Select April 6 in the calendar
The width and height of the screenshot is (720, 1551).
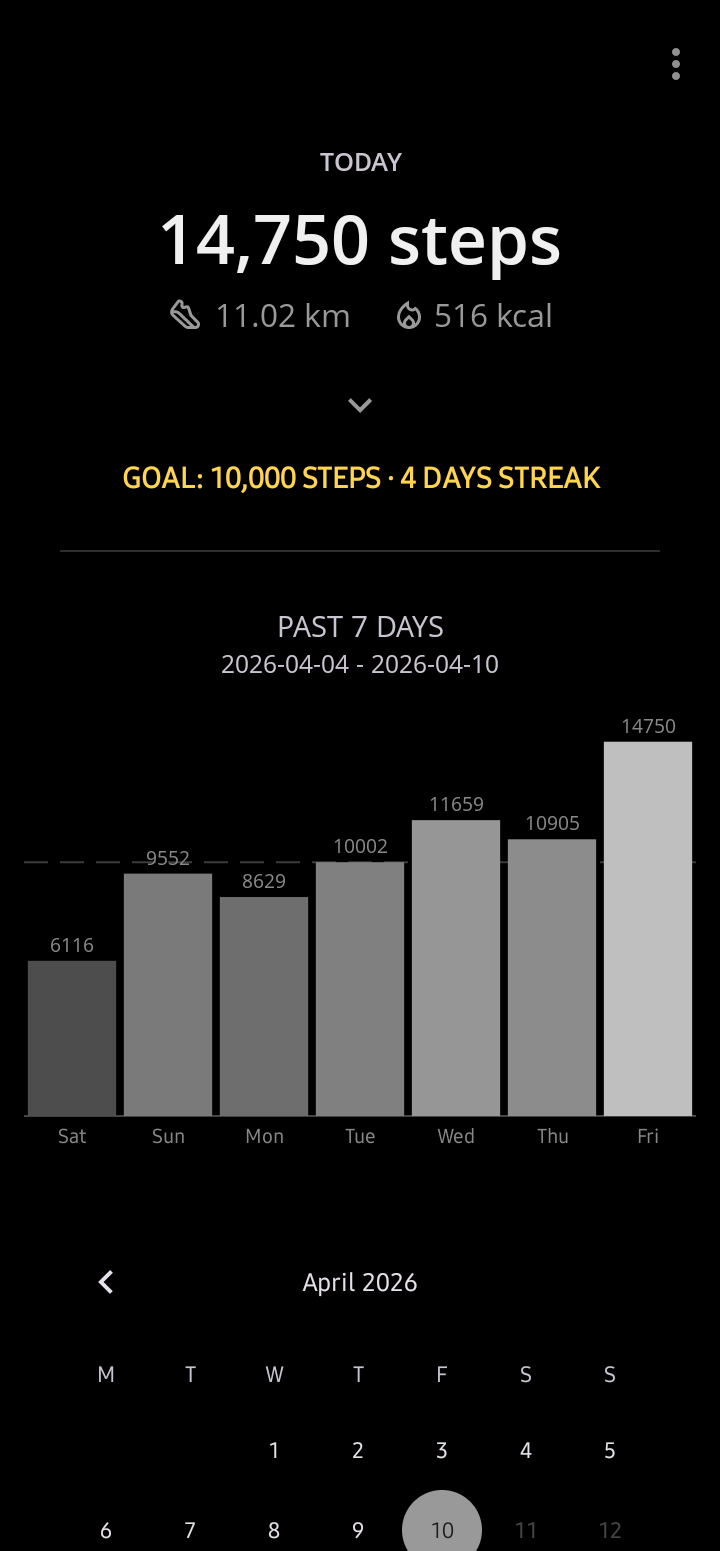106,1530
